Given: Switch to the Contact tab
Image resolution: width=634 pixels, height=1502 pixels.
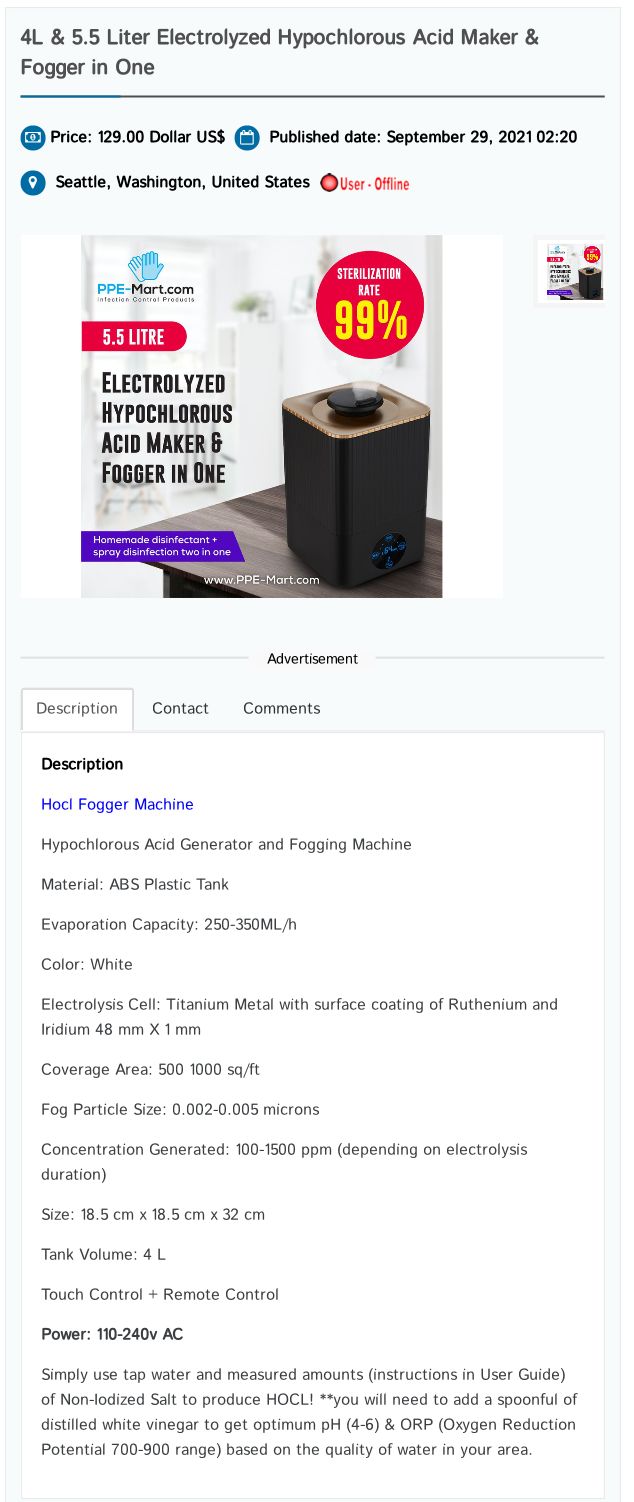Looking at the screenshot, I should (180, 709).
